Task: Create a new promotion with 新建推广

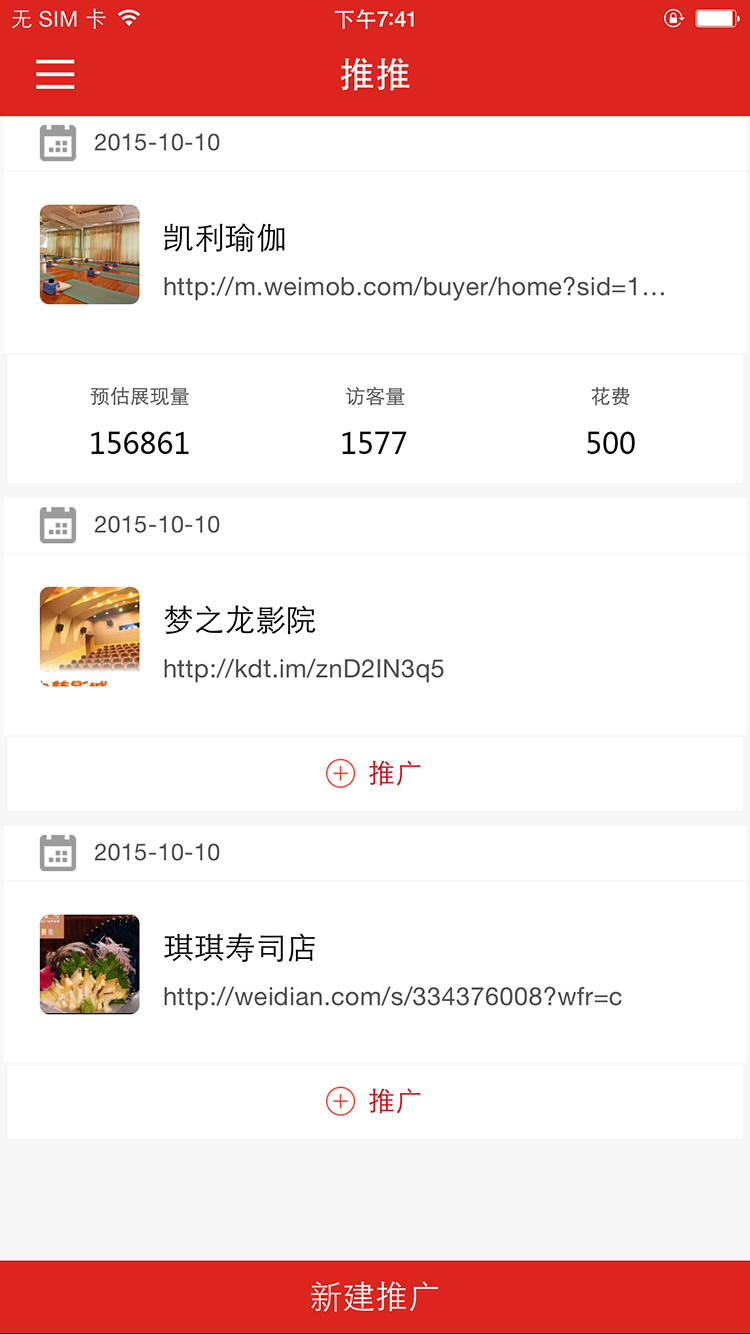Action: [x=375, y=1297]
